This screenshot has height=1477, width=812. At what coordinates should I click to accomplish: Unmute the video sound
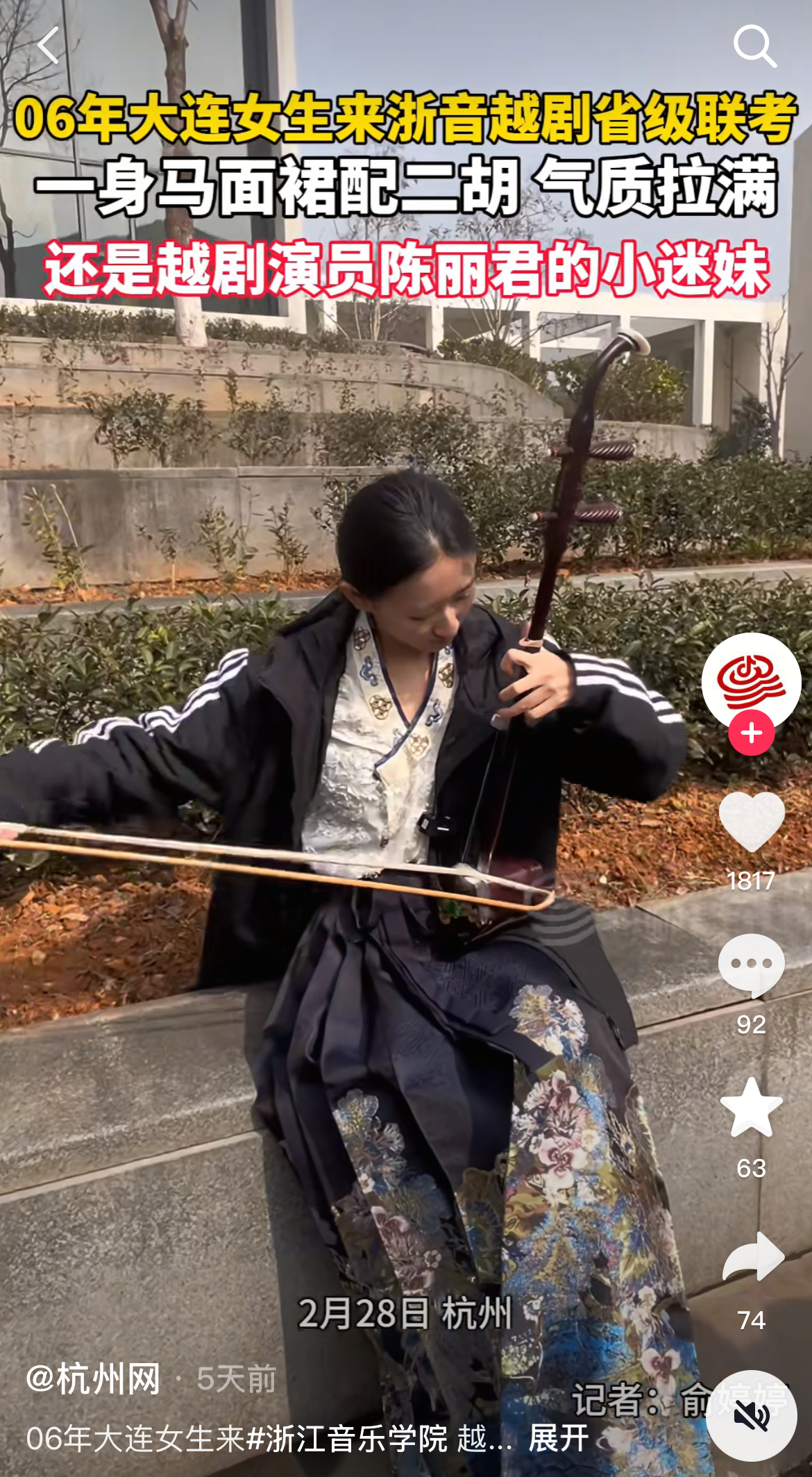coord(751,1415)
